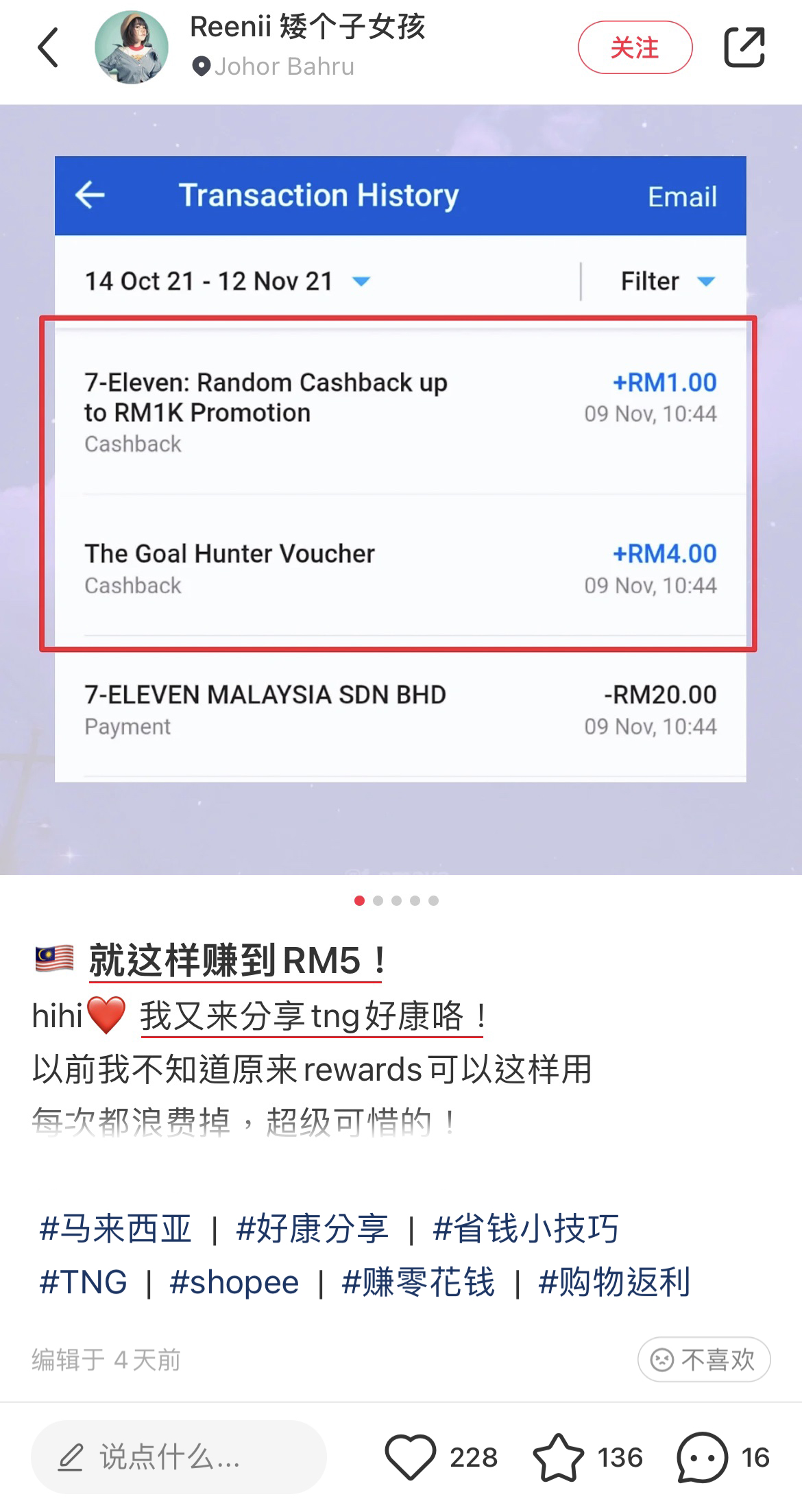Image resolution: width=802 pixels, height=1512 pixels.
Task: Open hashtag #马来西亚
Action: [x=115, y=1229]
